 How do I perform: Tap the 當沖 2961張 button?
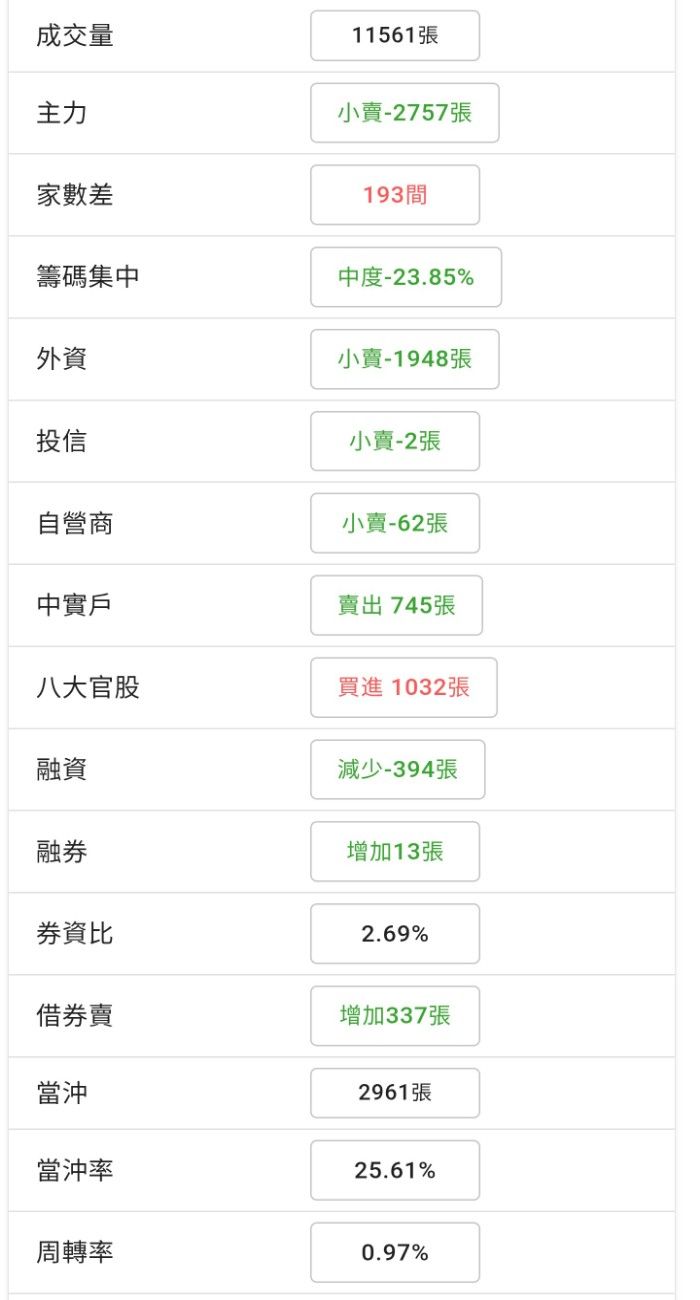pyautogui.click(x=395, y=1093)
